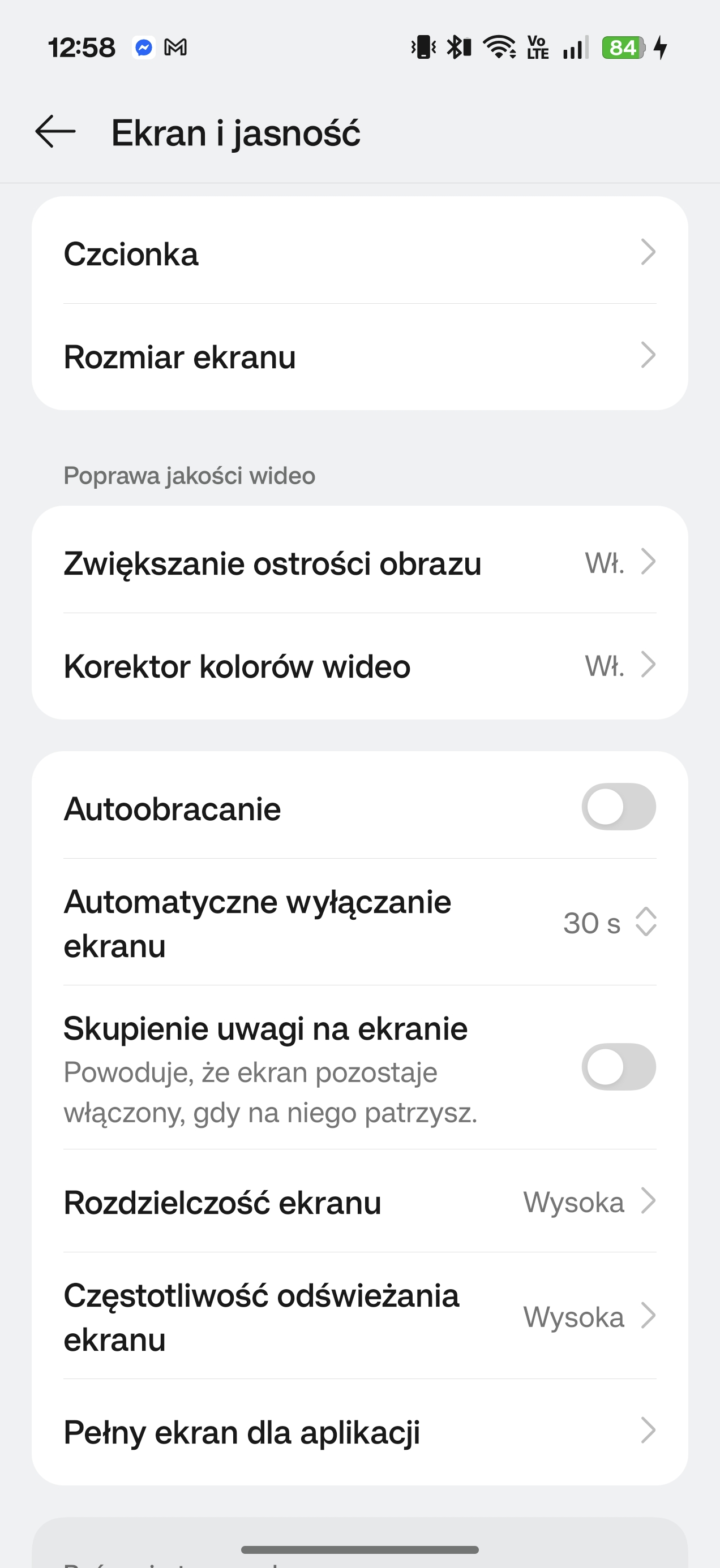Turn on Skupienie uwagi na ekranie
The width and height of the screenshot is (720, 1568).
618,1067
